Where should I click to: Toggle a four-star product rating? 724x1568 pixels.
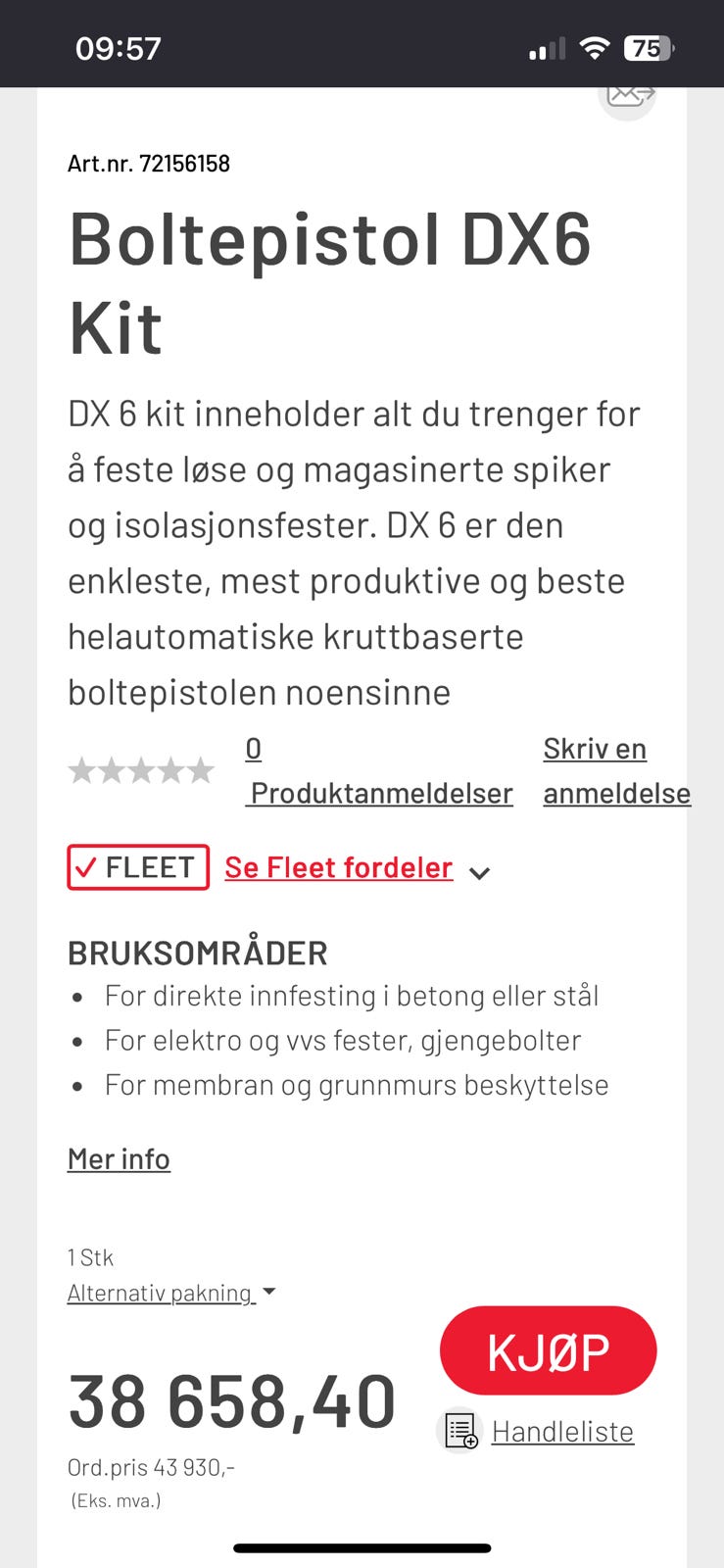click(170, 770)
